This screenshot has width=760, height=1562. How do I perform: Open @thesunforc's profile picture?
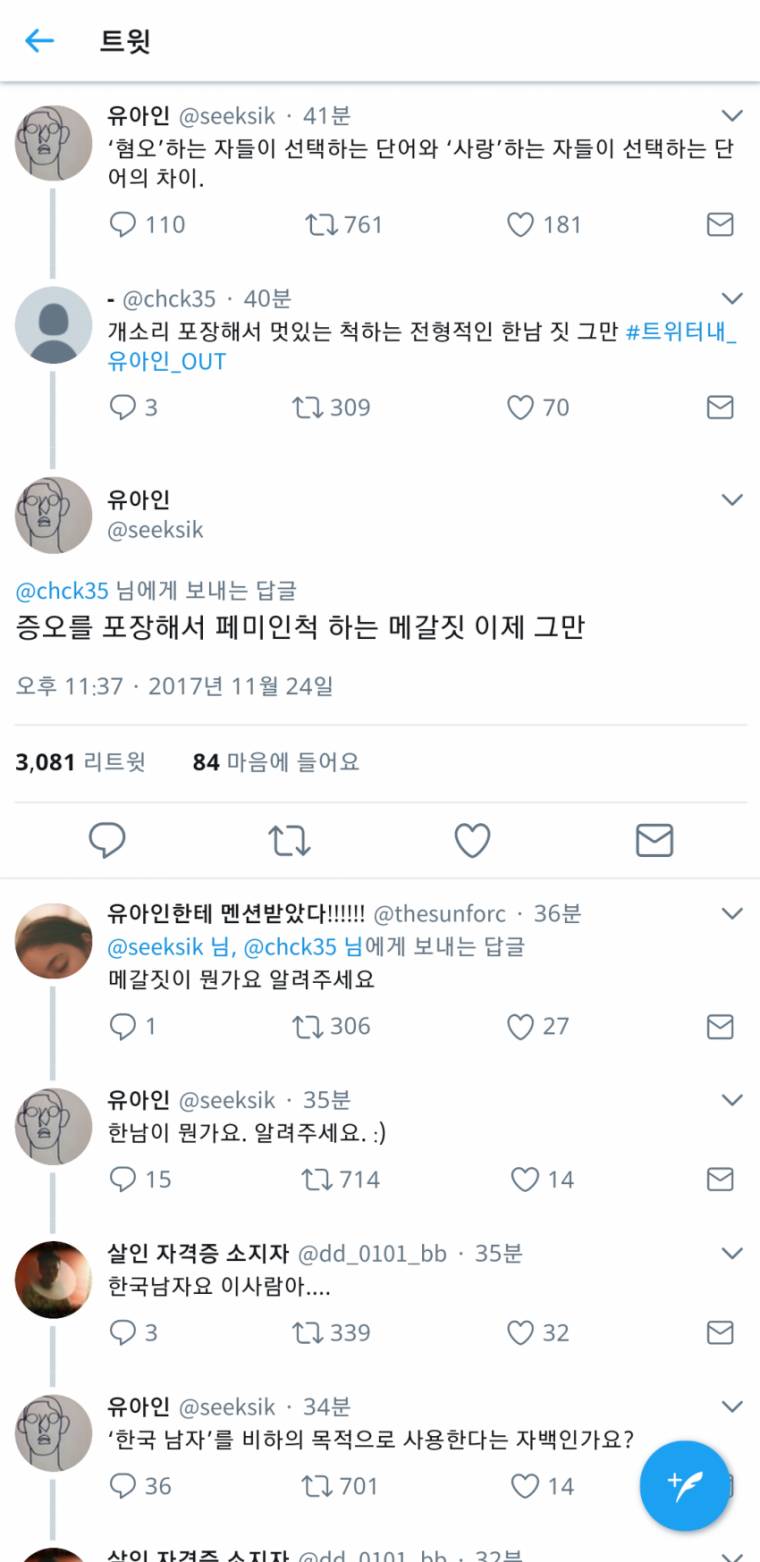pyautogui.click(x=53, y=941)
